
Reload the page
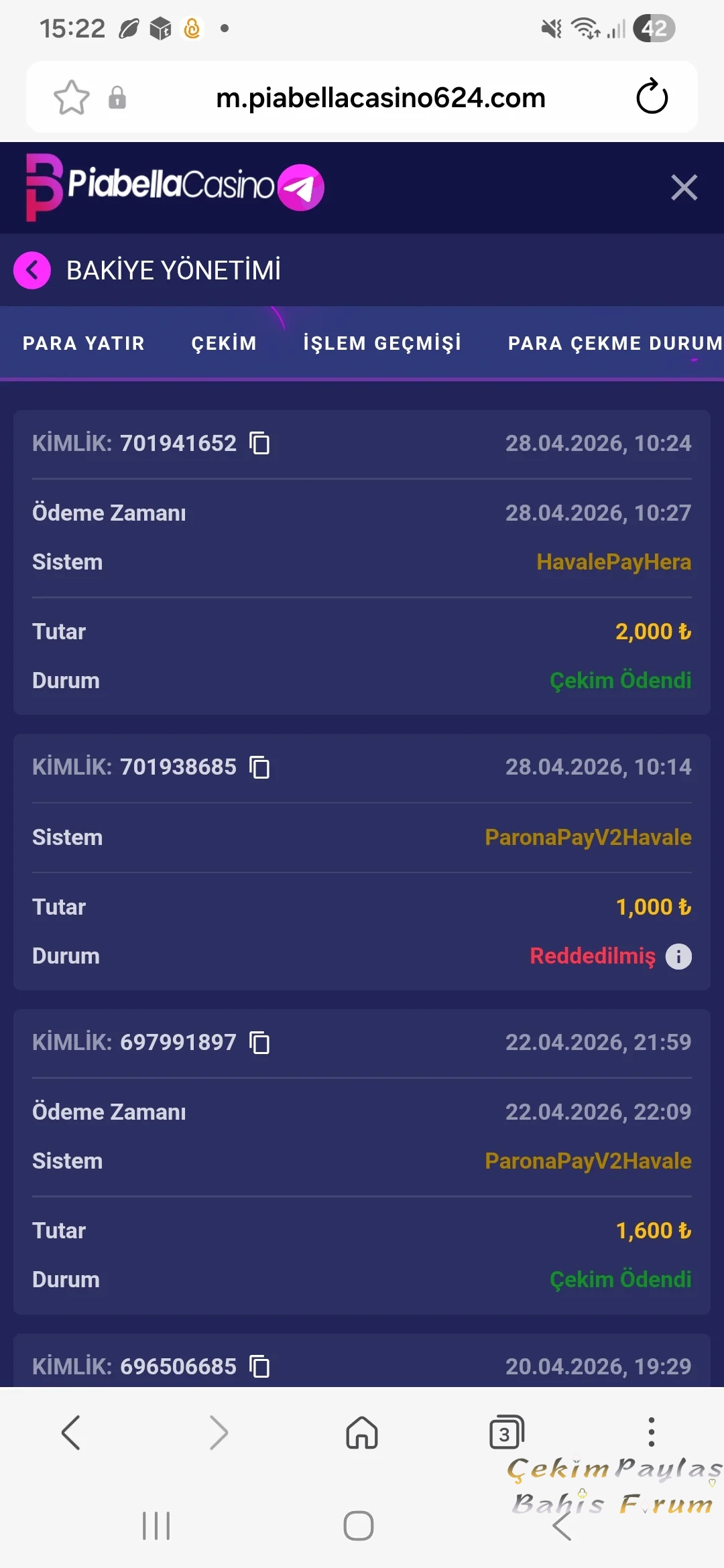652,97
